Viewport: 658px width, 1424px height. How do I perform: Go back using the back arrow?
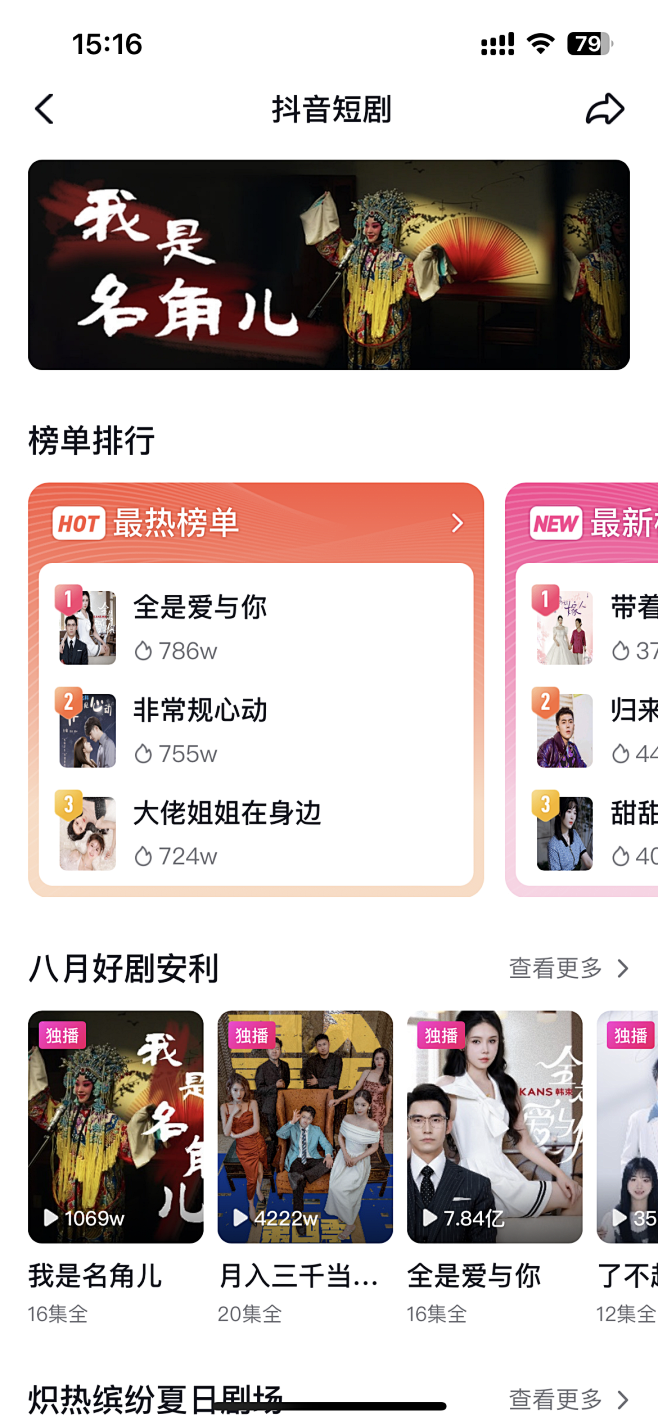click(x=44, y=109)
